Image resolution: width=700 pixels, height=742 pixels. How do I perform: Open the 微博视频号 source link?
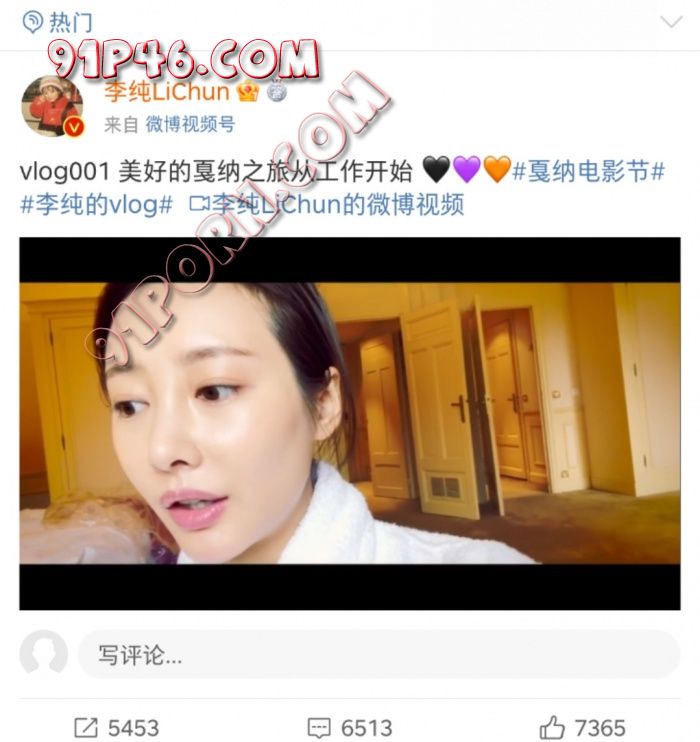190,125
